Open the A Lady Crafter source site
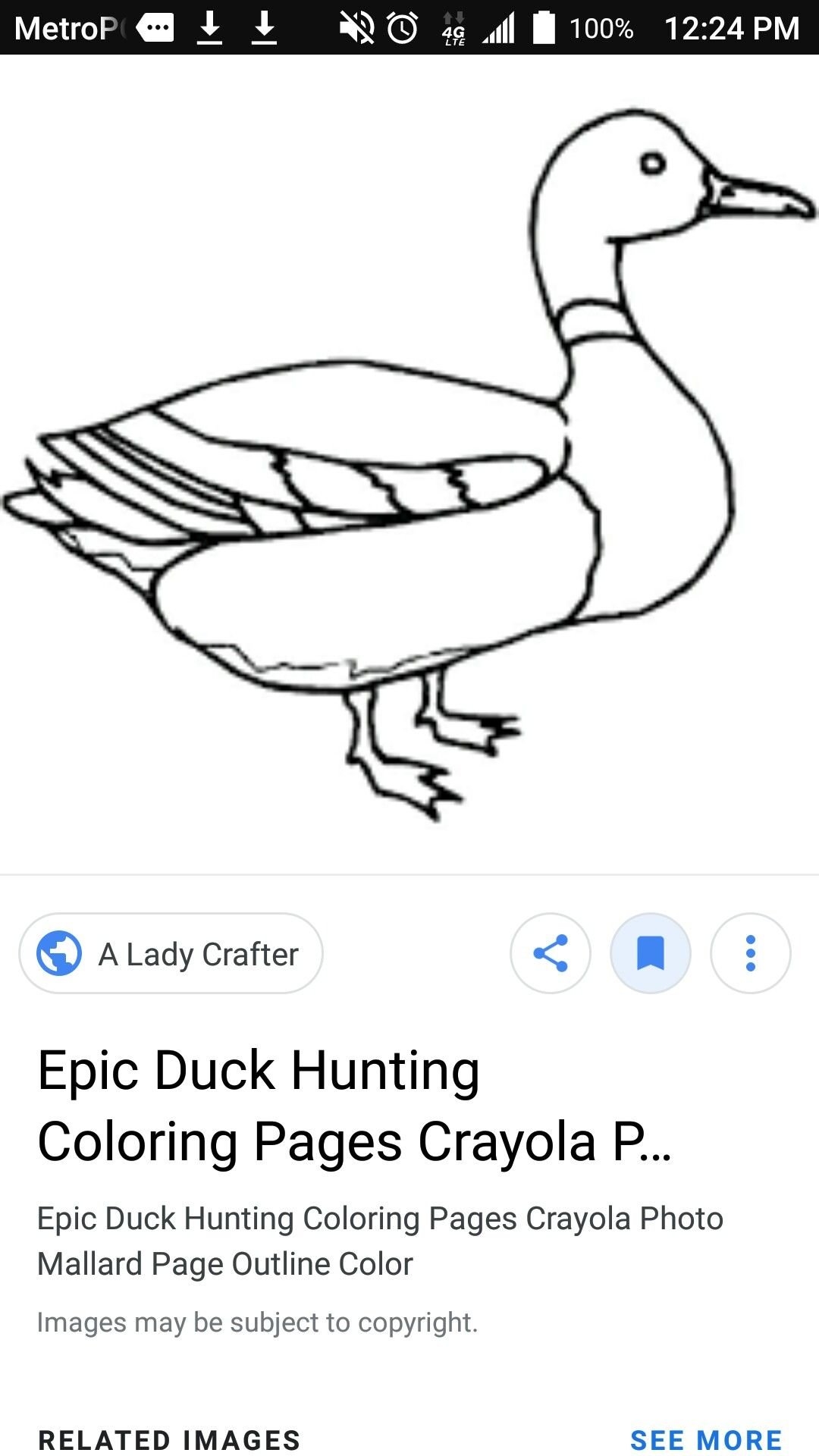Image resolution: width=819 pixels, height=1456 pixels. click(171, 953)
